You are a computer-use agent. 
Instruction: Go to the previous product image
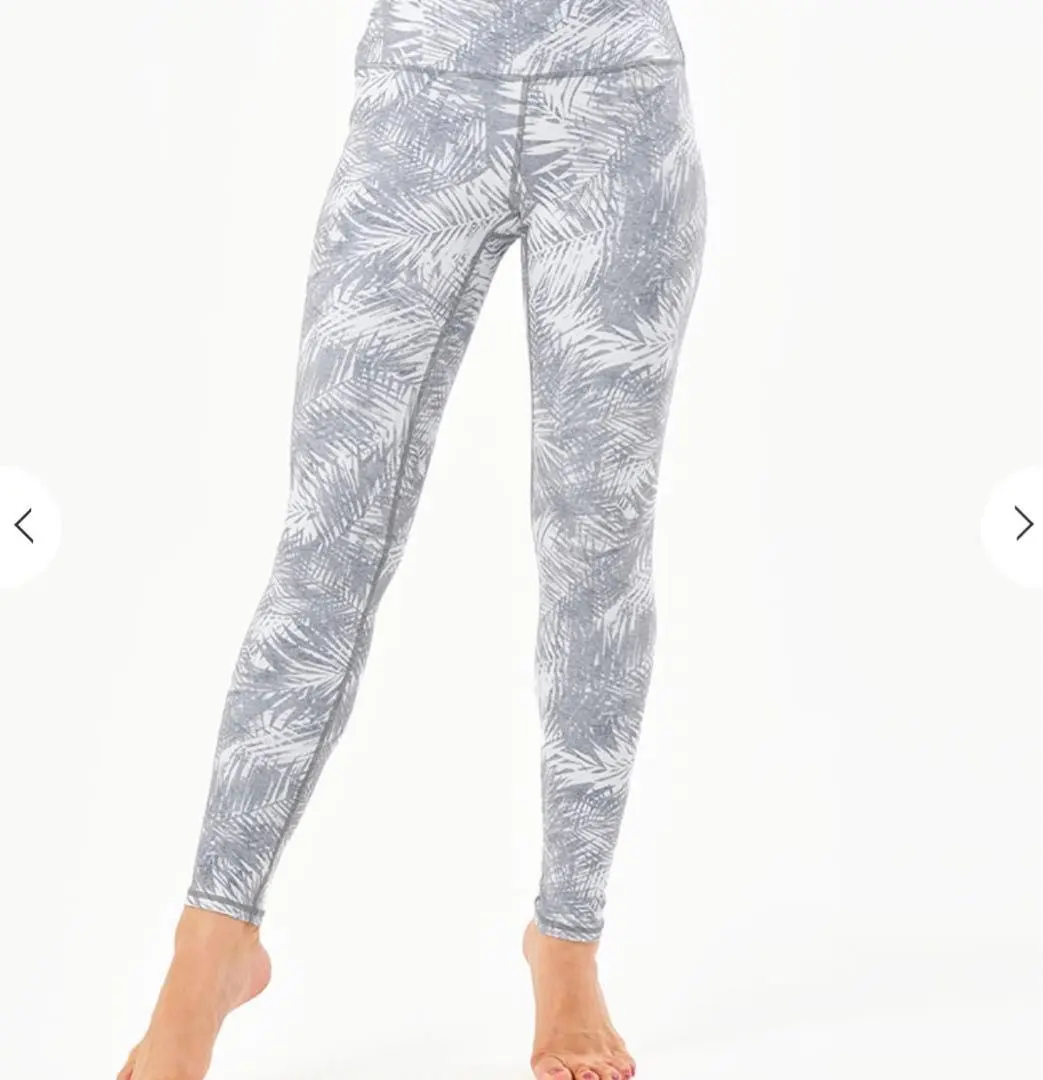click(x=24, y=525)
